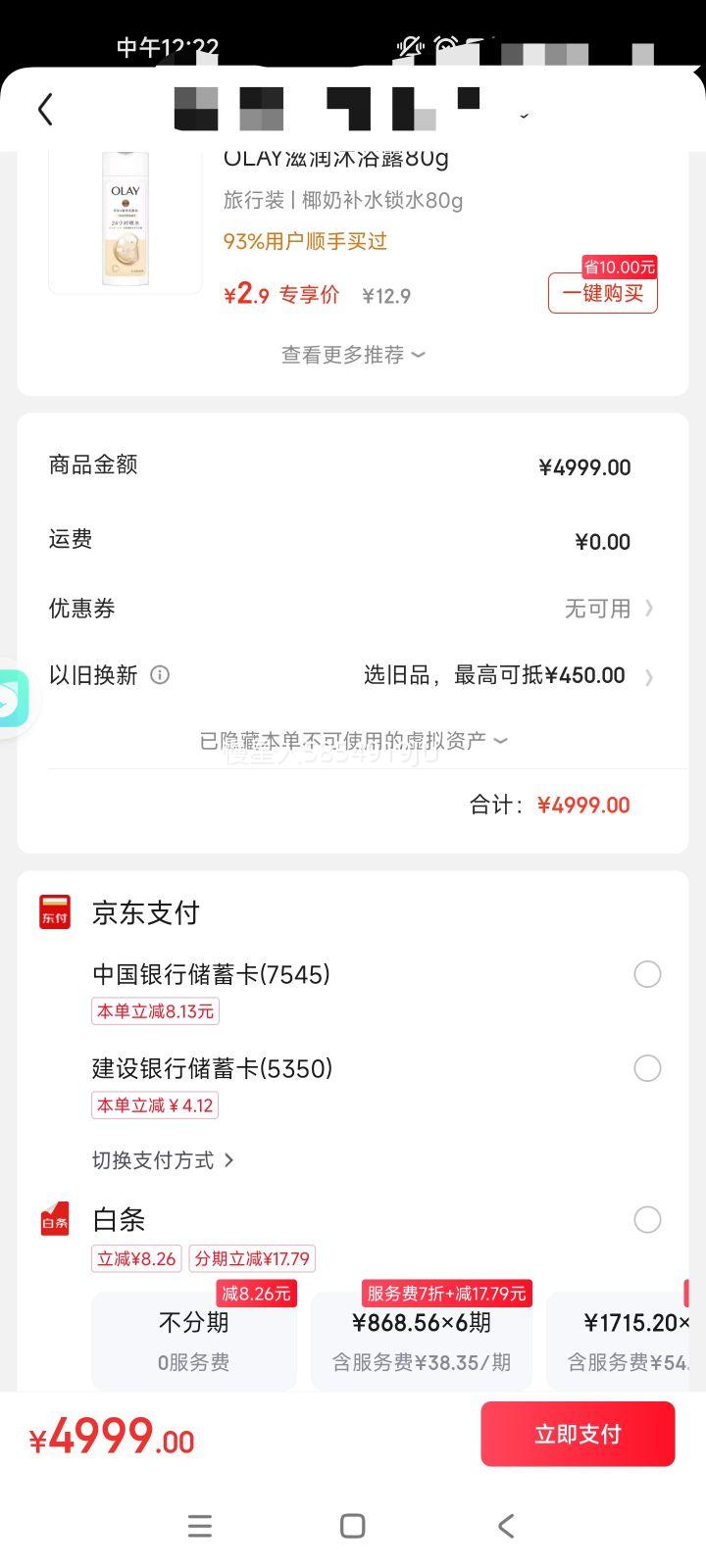Open the floating side assistant icon
Screen dimensions: 706x1568
(12, 698)
